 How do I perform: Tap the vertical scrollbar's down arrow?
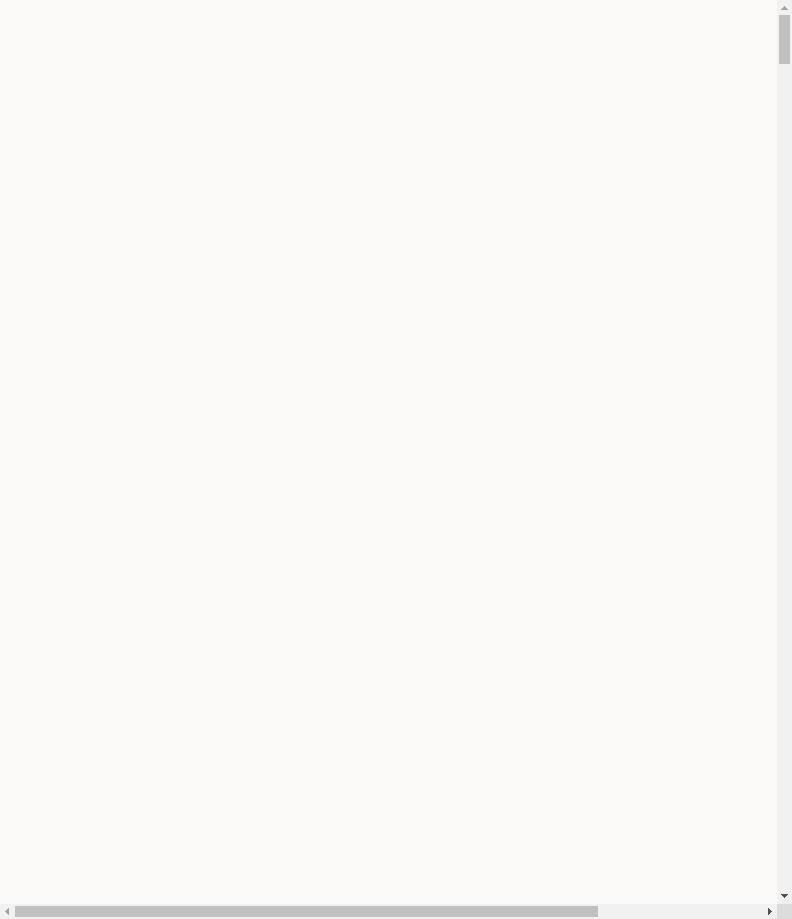(x=784, y=896)
